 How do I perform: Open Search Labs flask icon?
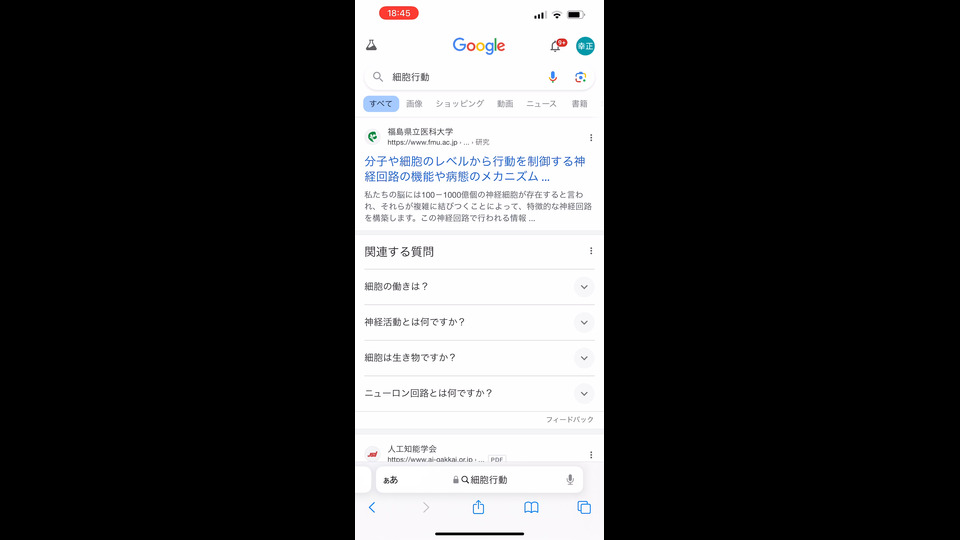tap(372, 46)
